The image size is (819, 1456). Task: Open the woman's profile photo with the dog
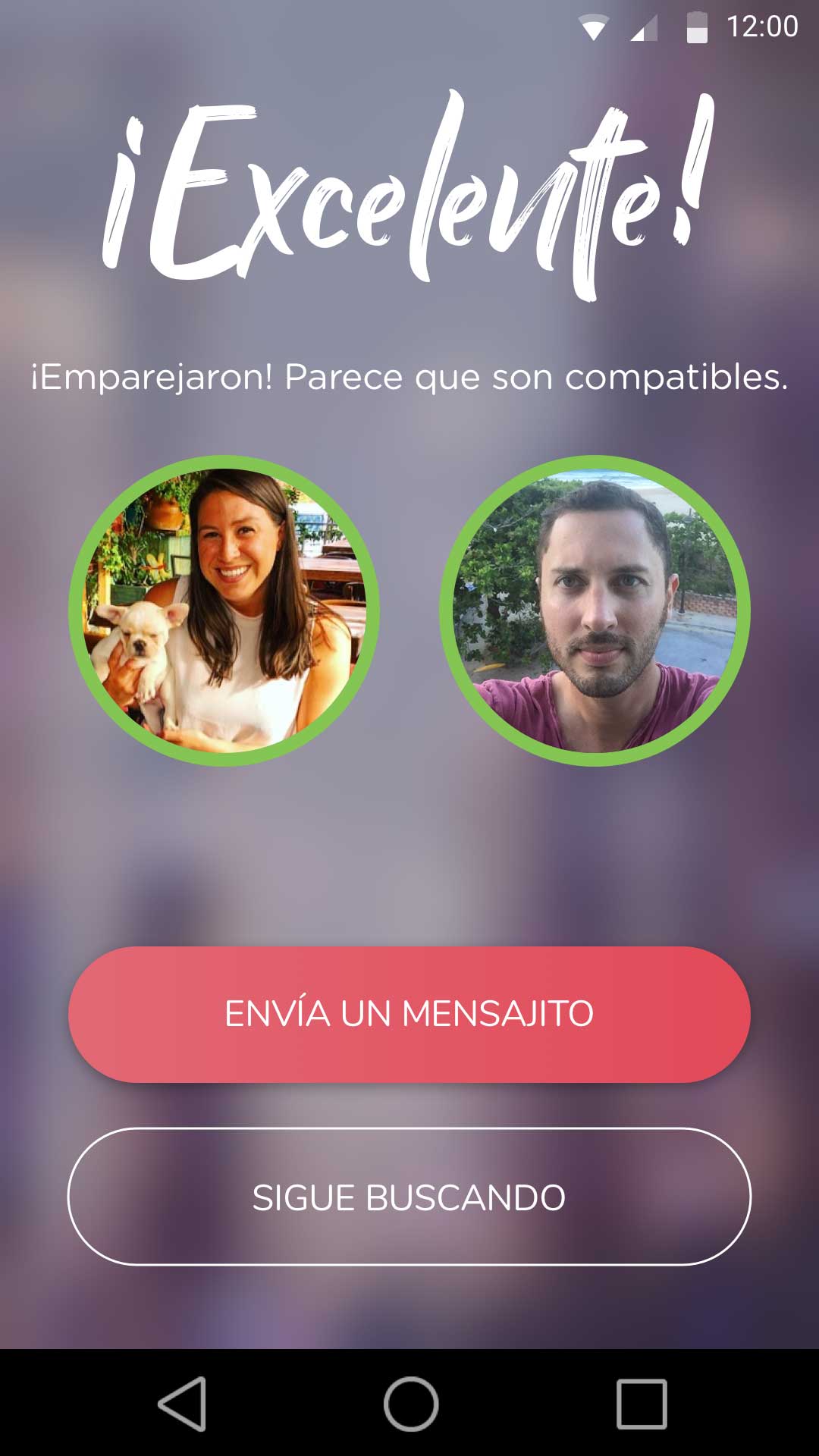224,610
